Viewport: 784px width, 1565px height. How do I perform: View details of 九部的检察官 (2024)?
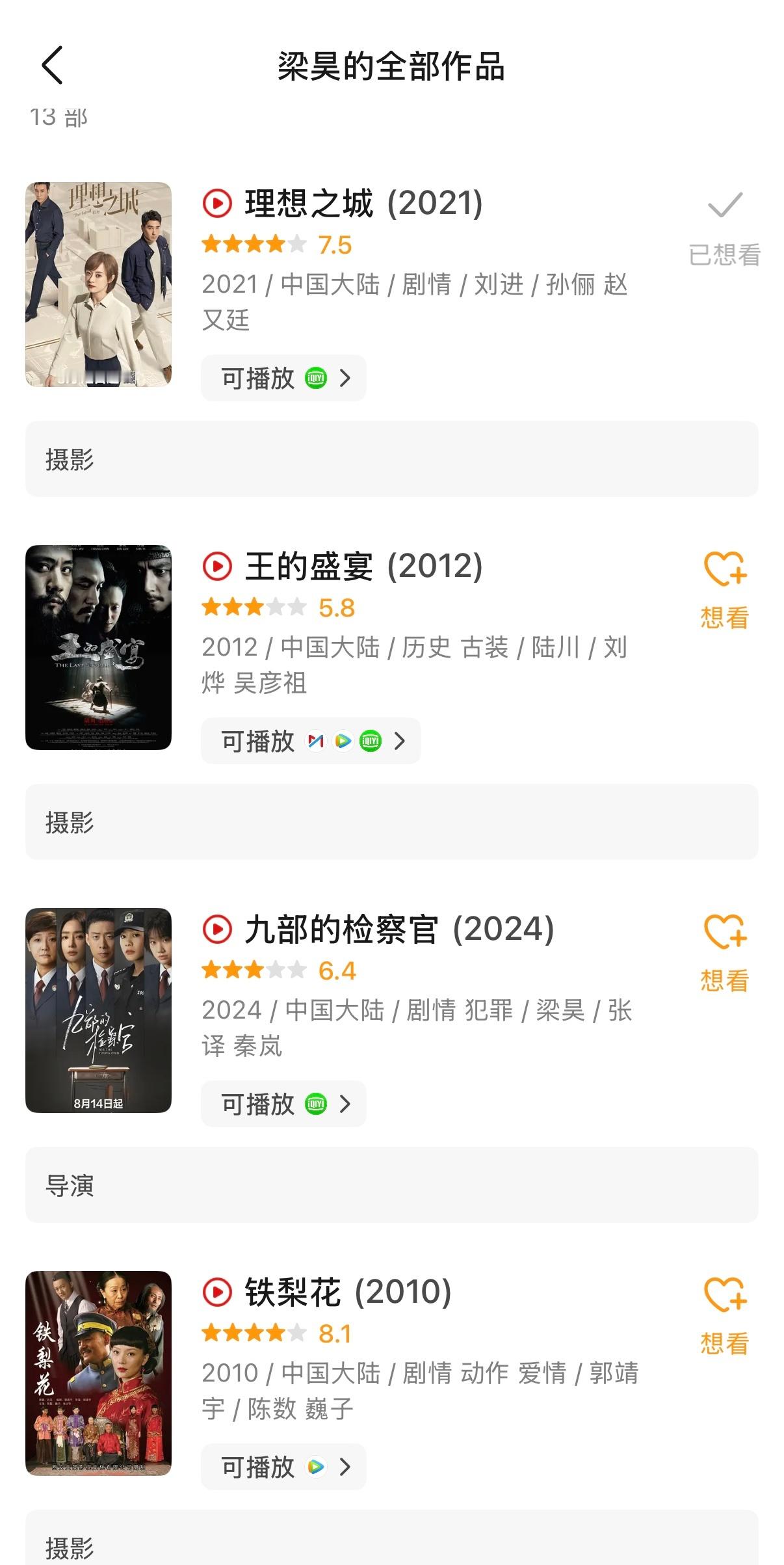[x=399, y=929]
